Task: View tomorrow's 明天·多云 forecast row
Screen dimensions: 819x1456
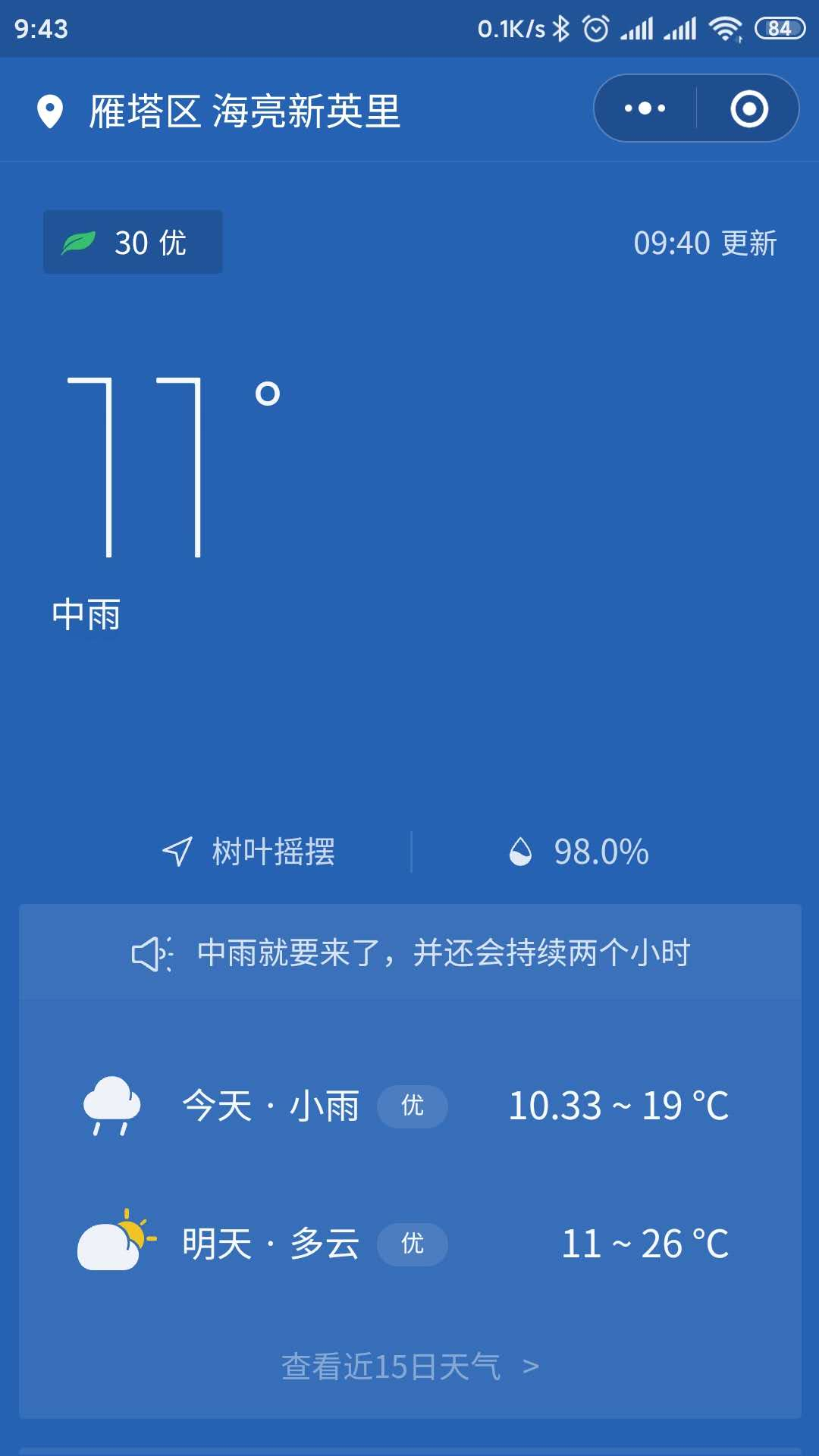Action: tap(409, 1244)
